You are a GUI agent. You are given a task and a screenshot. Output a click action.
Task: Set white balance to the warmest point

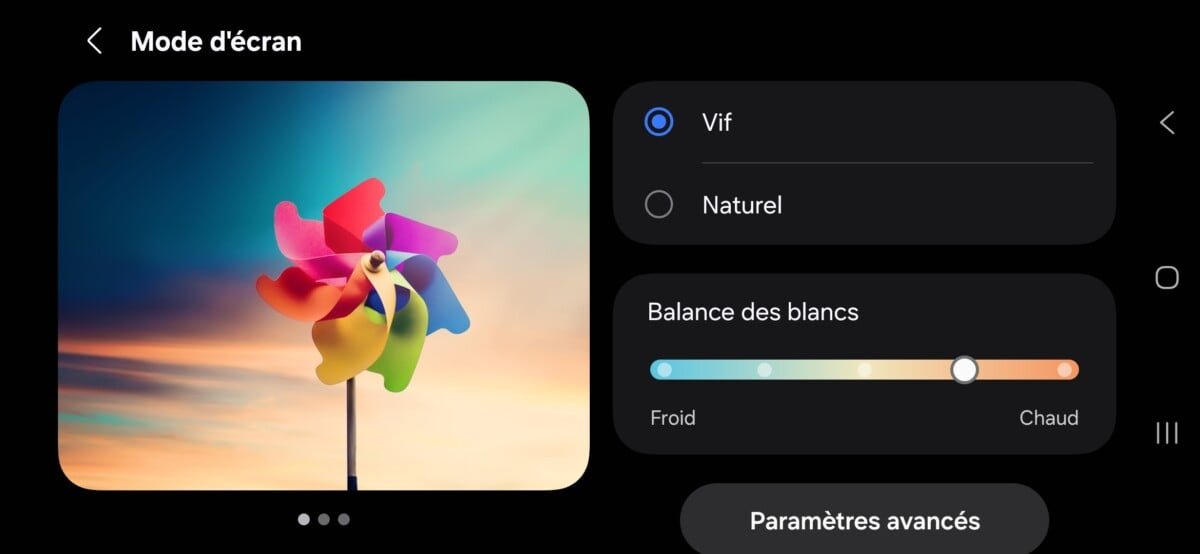click(1064, 370)
